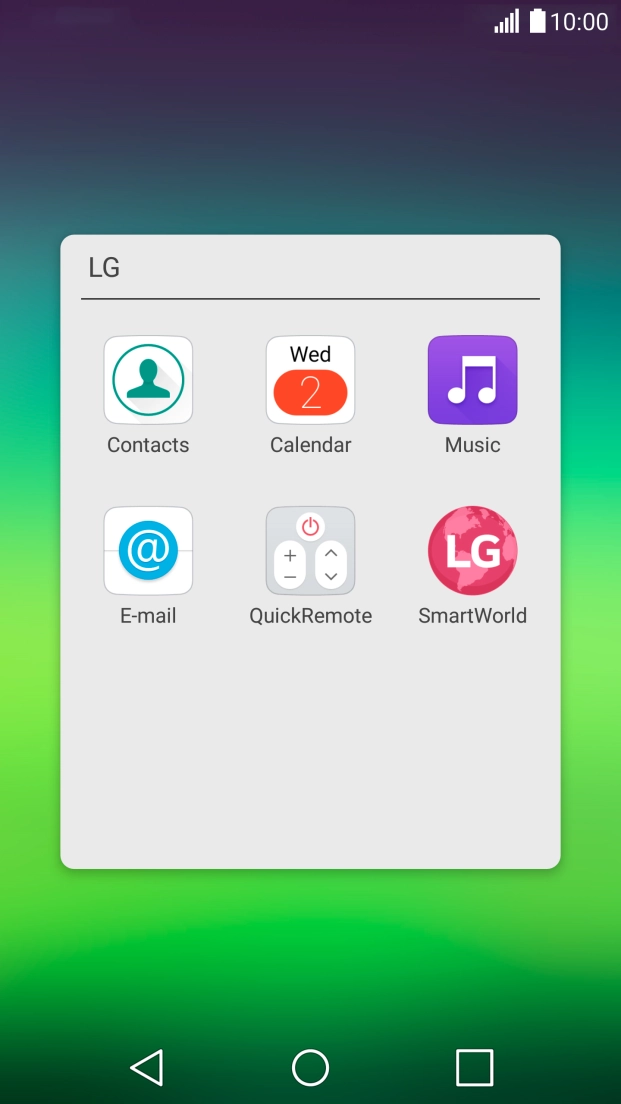
Task: Launch LG SmartWorld
Action: click(472, 551)
